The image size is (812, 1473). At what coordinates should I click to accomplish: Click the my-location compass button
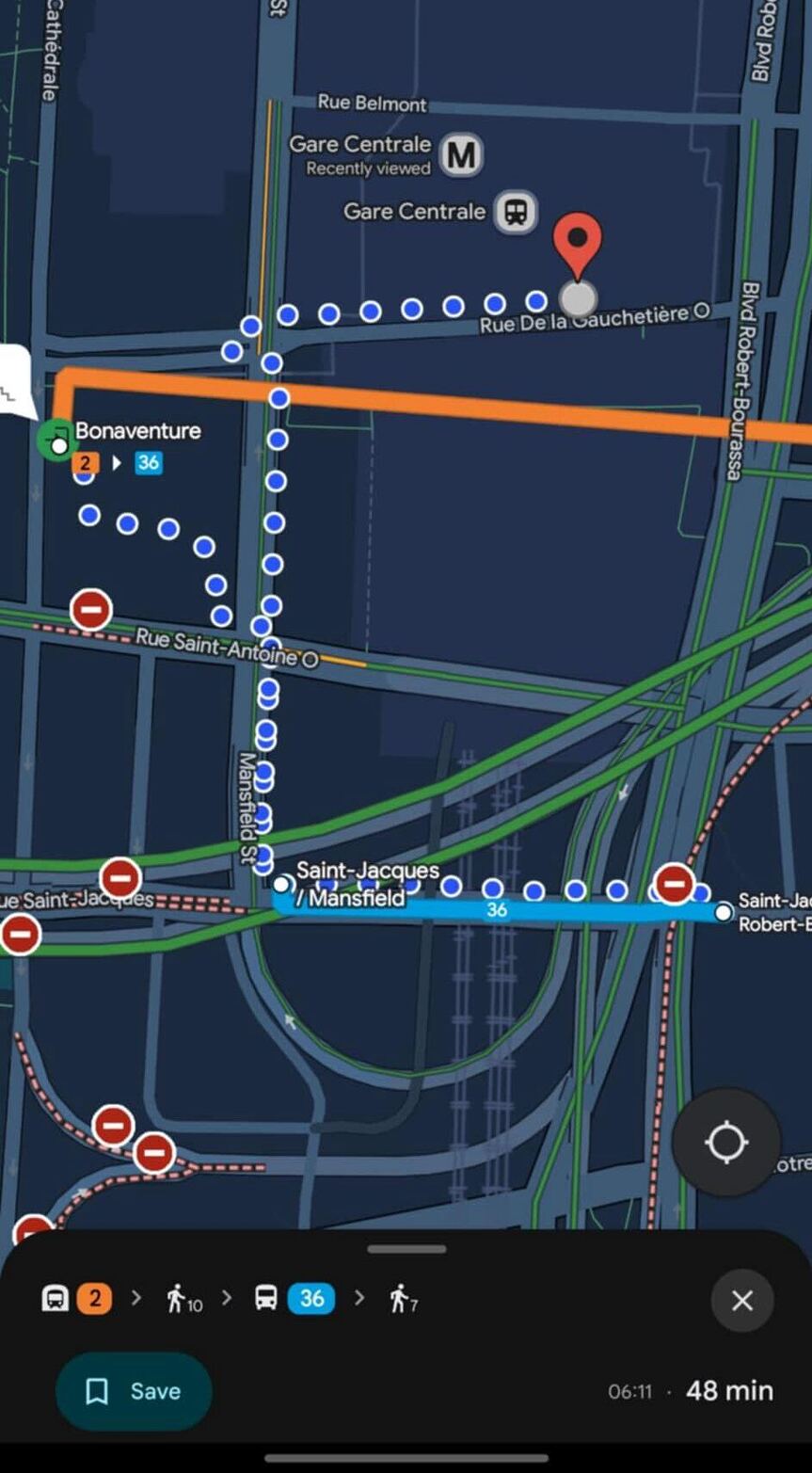coord(725,1143)
